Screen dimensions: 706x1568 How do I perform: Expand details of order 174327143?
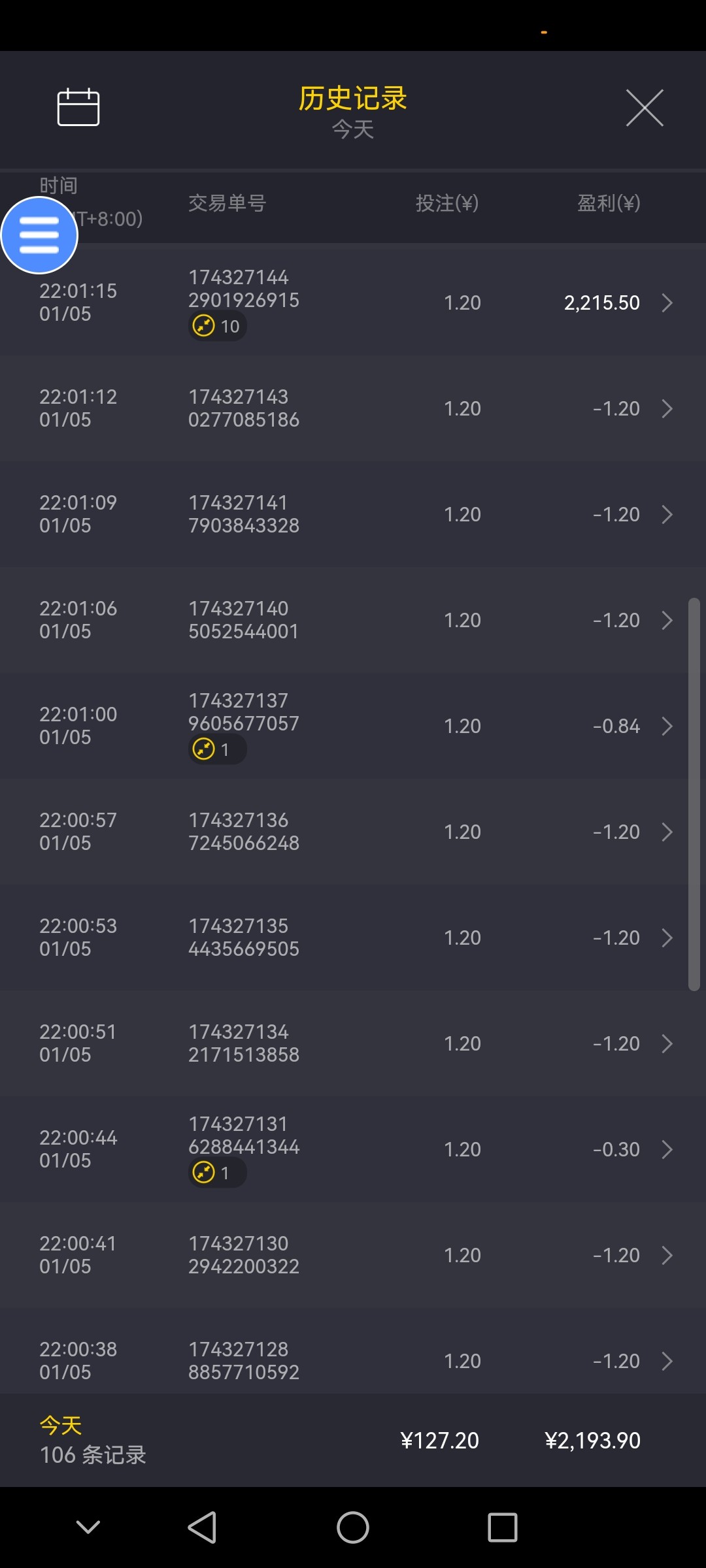[667, 408]
